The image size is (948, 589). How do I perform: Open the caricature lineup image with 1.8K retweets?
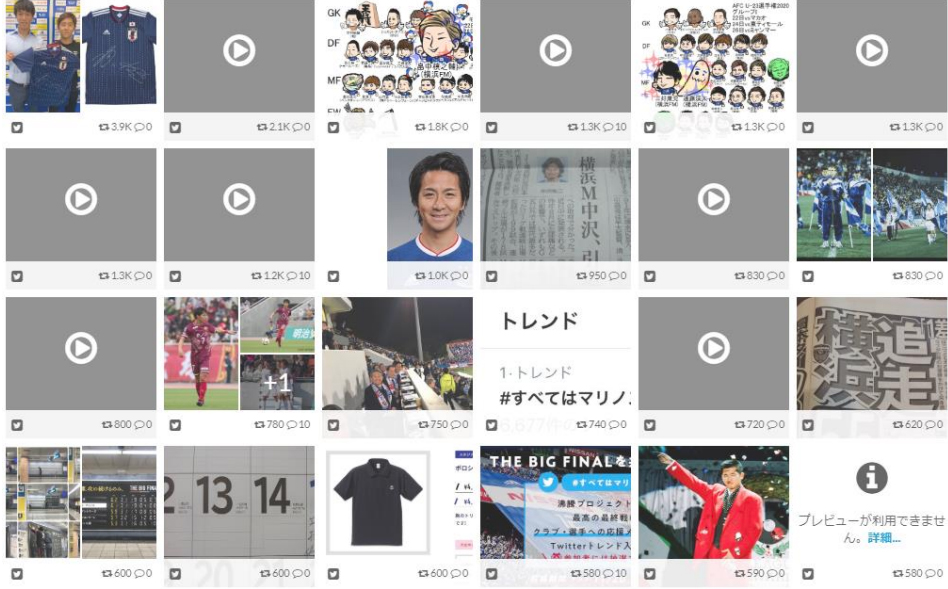point(397,55)
